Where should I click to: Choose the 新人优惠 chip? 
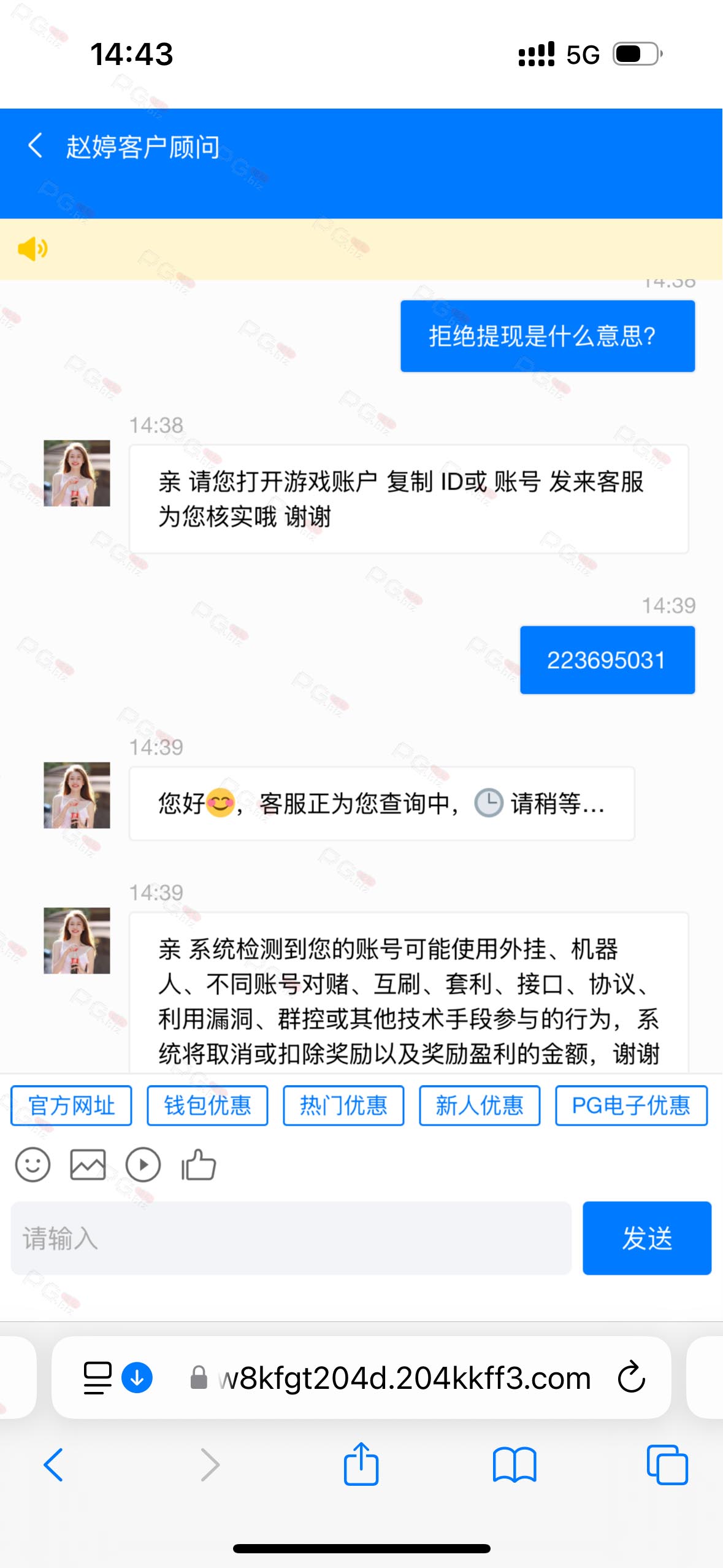[x=480, y=1105]
